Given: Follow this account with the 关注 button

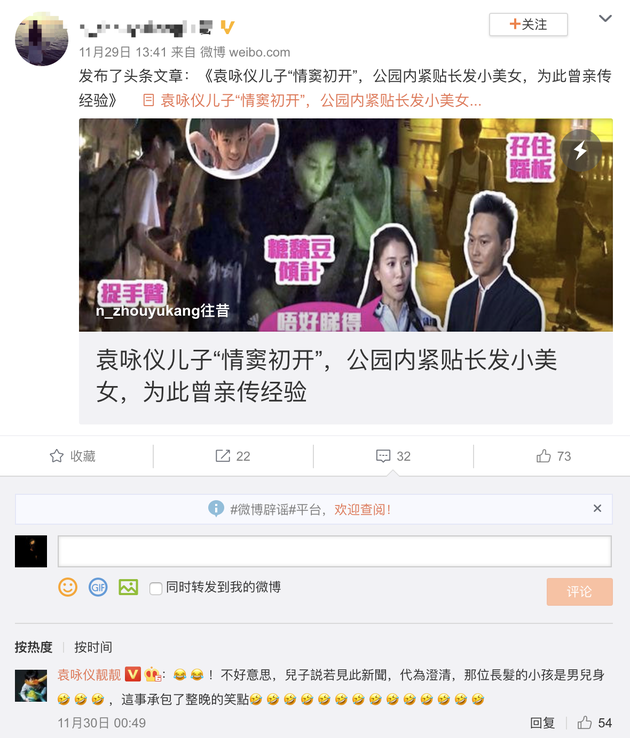Looking at the screenshot, I should [x=528, y=24].
